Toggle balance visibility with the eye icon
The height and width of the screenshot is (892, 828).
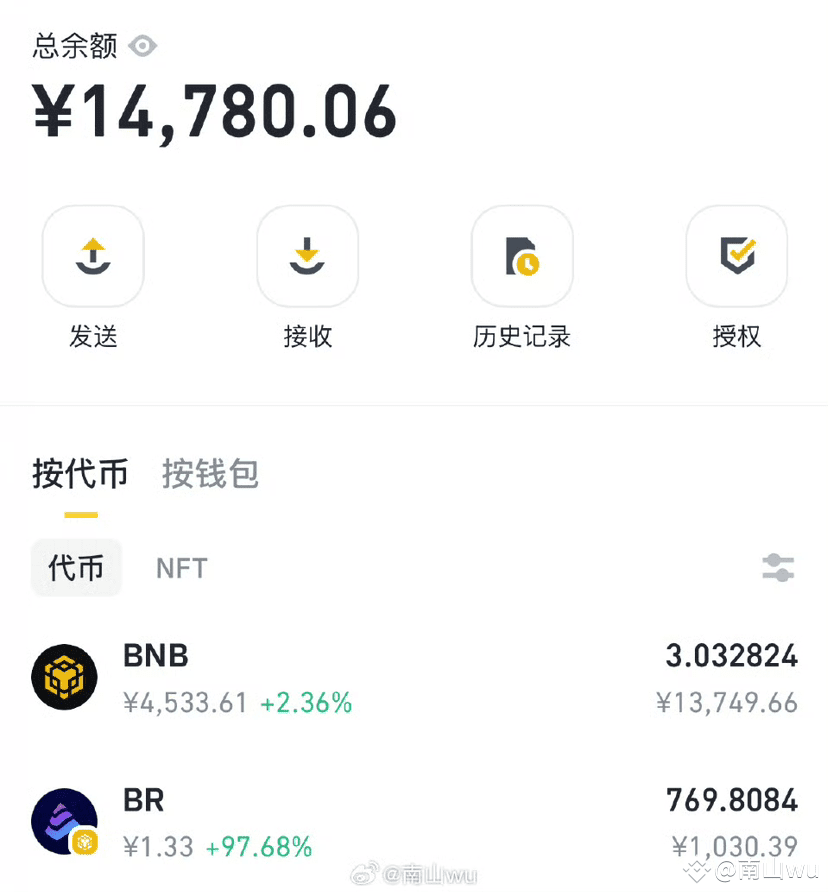143,45
